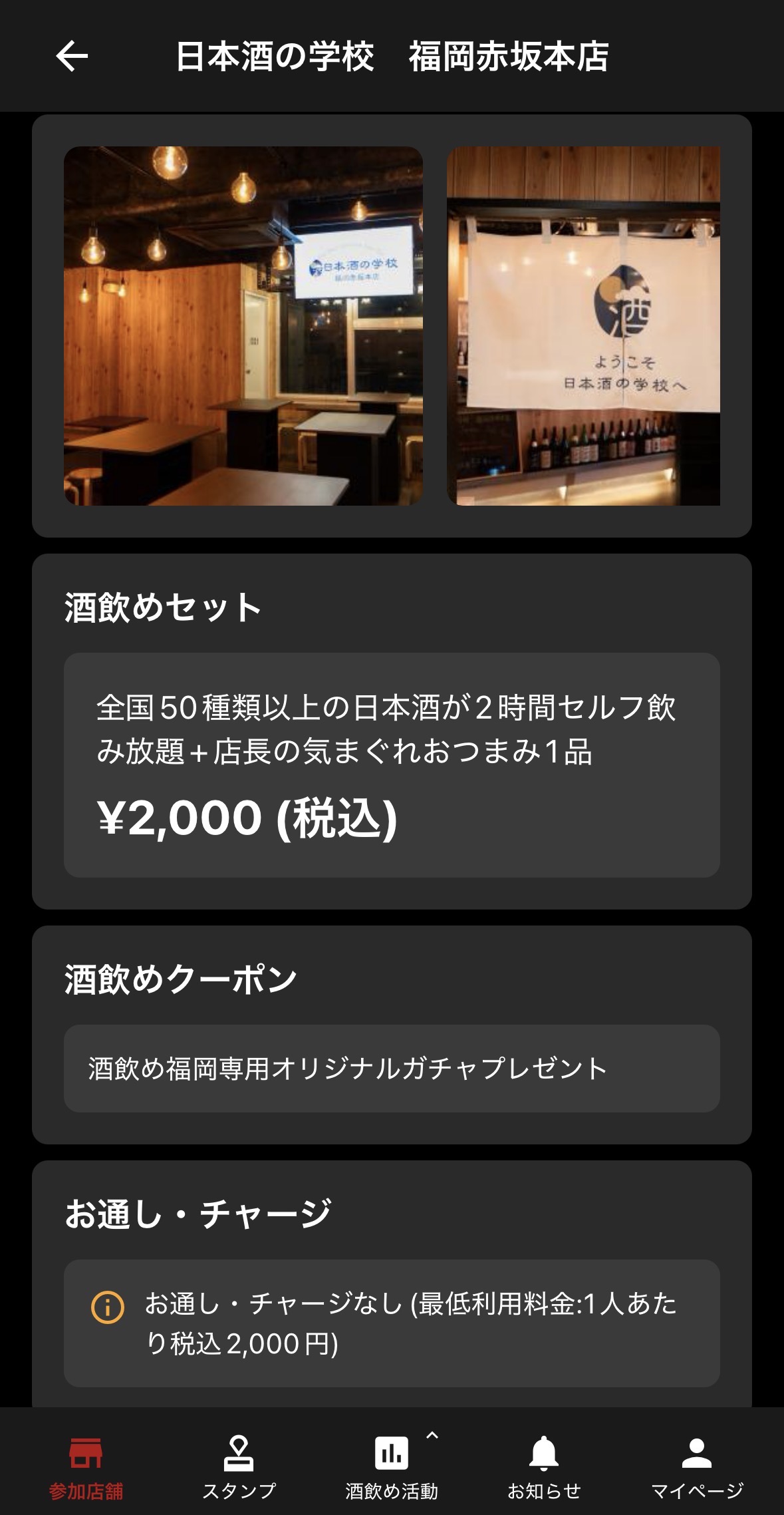This screenshot has height=1515, width=784.
Task: Open the store interior photo
Action: 243,325
